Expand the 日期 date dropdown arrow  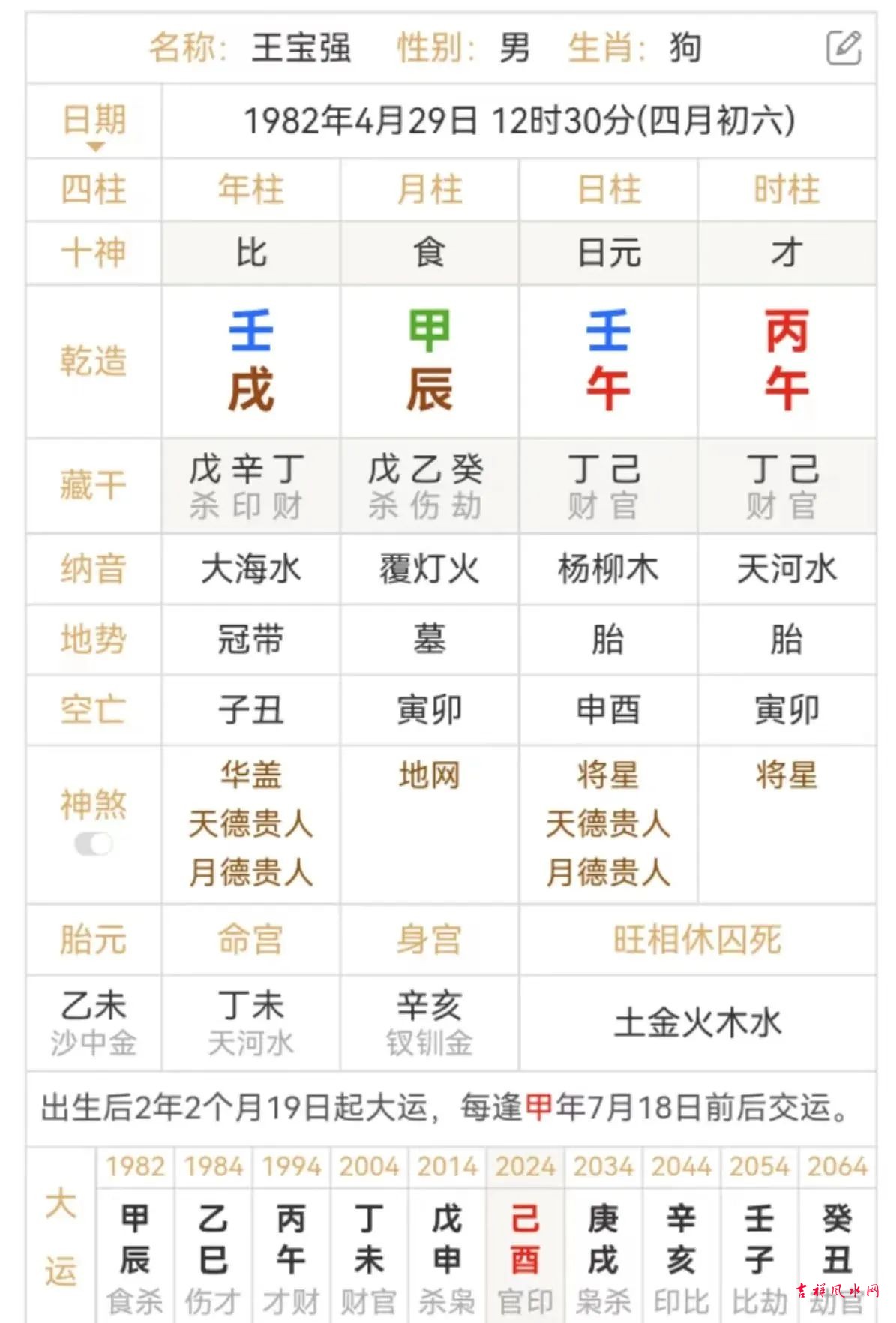click(96, 147)
